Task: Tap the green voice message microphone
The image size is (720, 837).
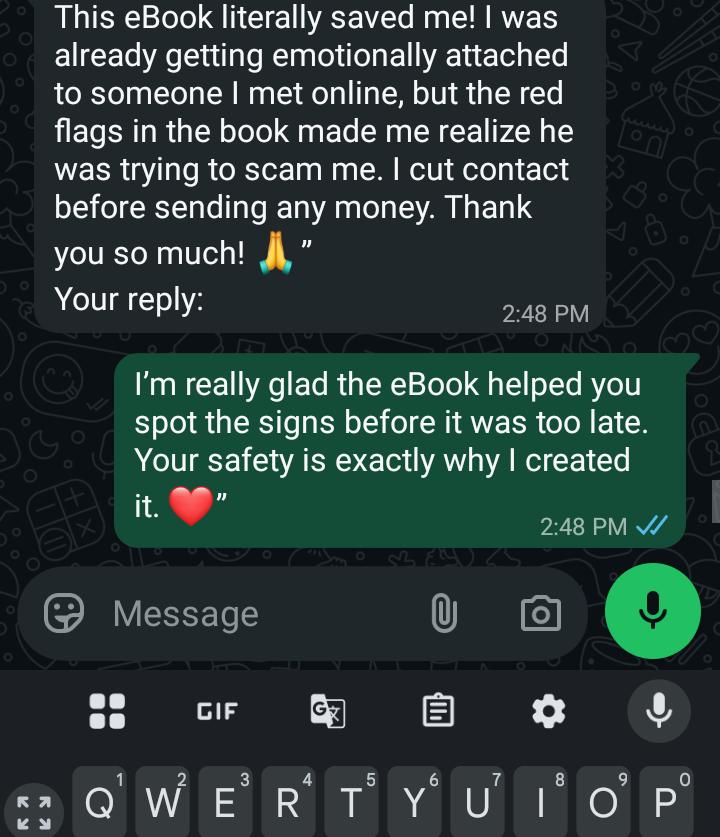Action: [652, 611]
